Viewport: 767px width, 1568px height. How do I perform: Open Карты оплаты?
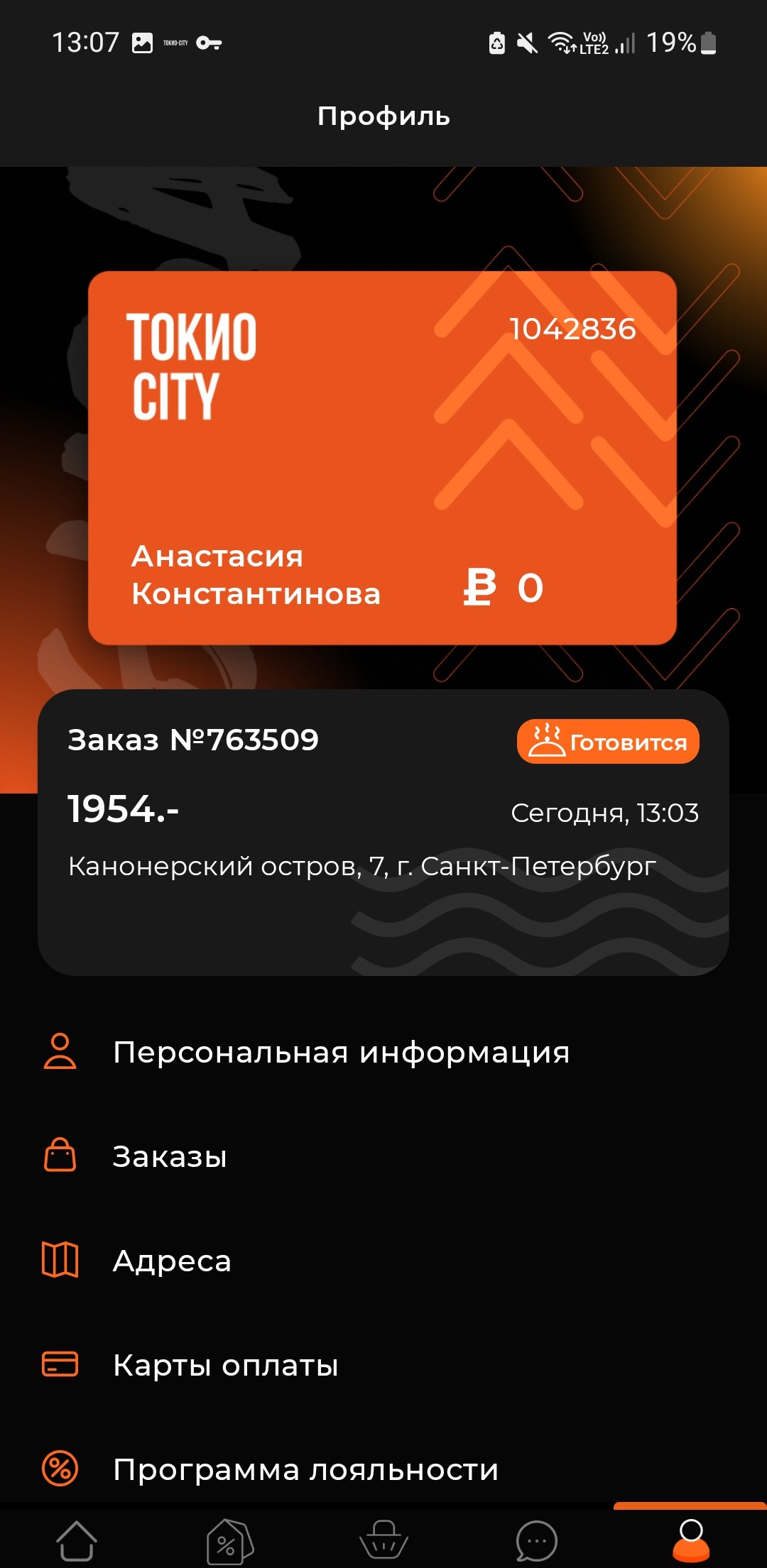pos(383,1365)
